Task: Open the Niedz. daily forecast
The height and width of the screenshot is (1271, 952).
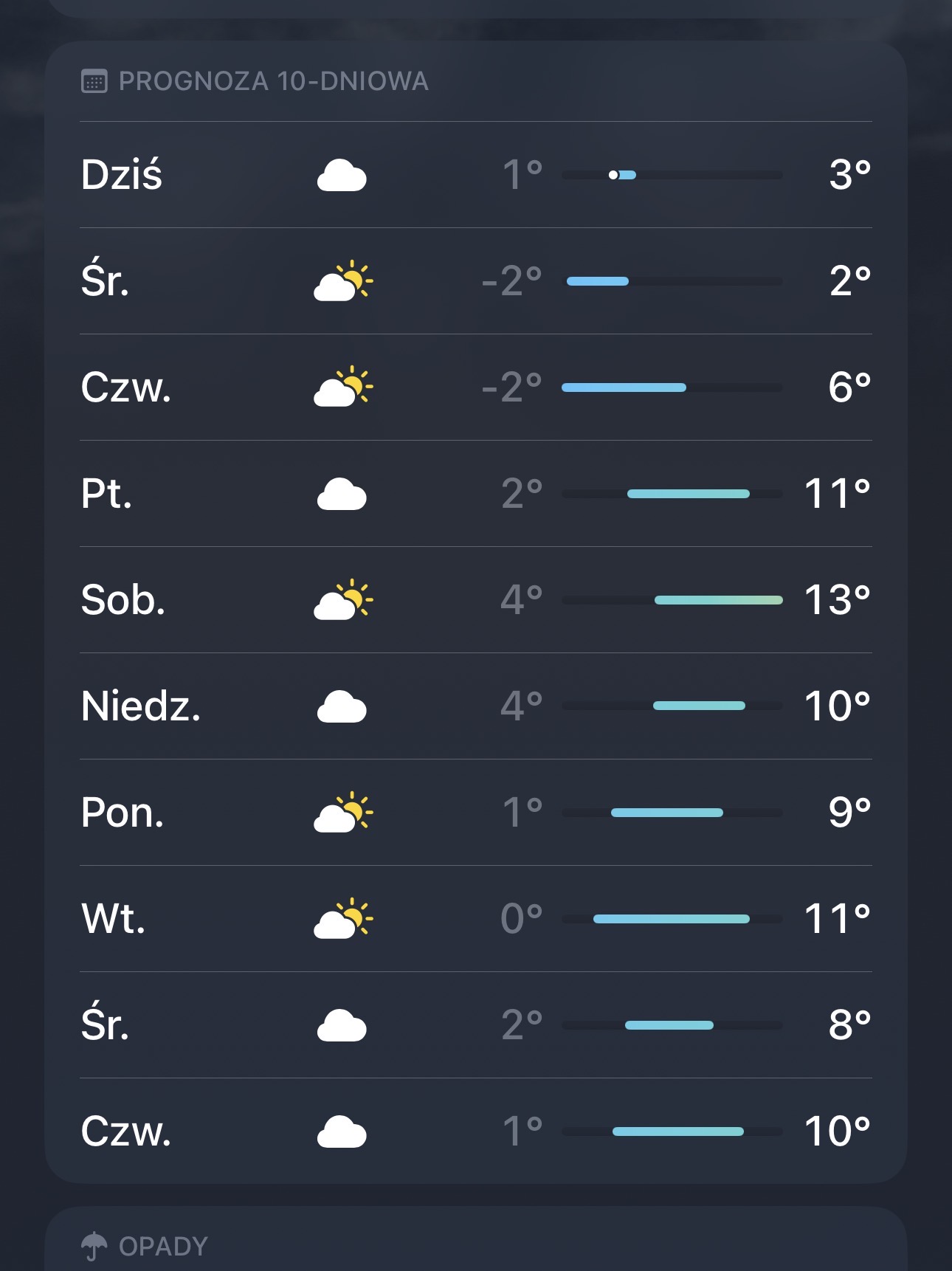Action: (x=475, y=706)
